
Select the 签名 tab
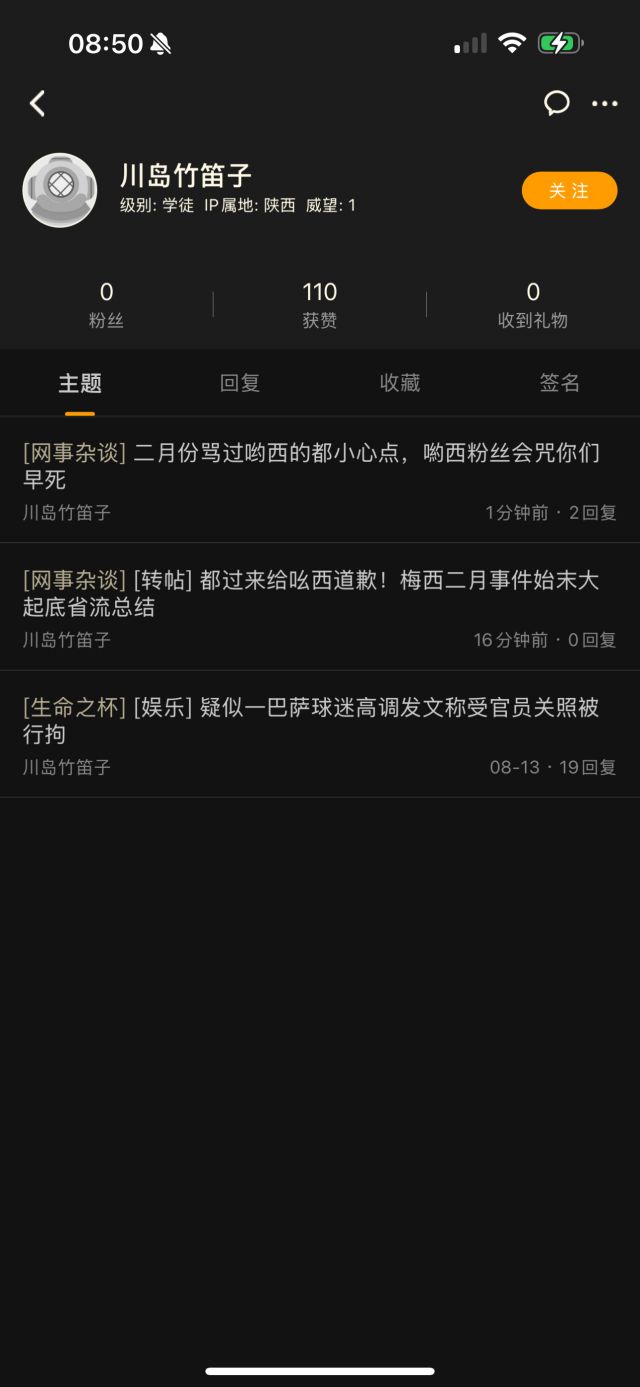[x=559, y=383]
